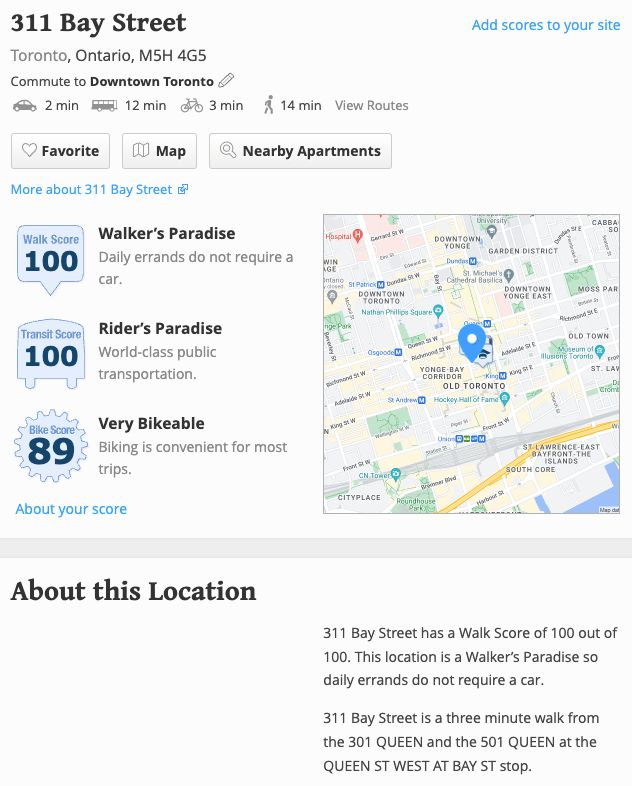This screenshot has width=632, height=786.
Task: Open View Routes for the commute
Action: click(x=371, y=105)
